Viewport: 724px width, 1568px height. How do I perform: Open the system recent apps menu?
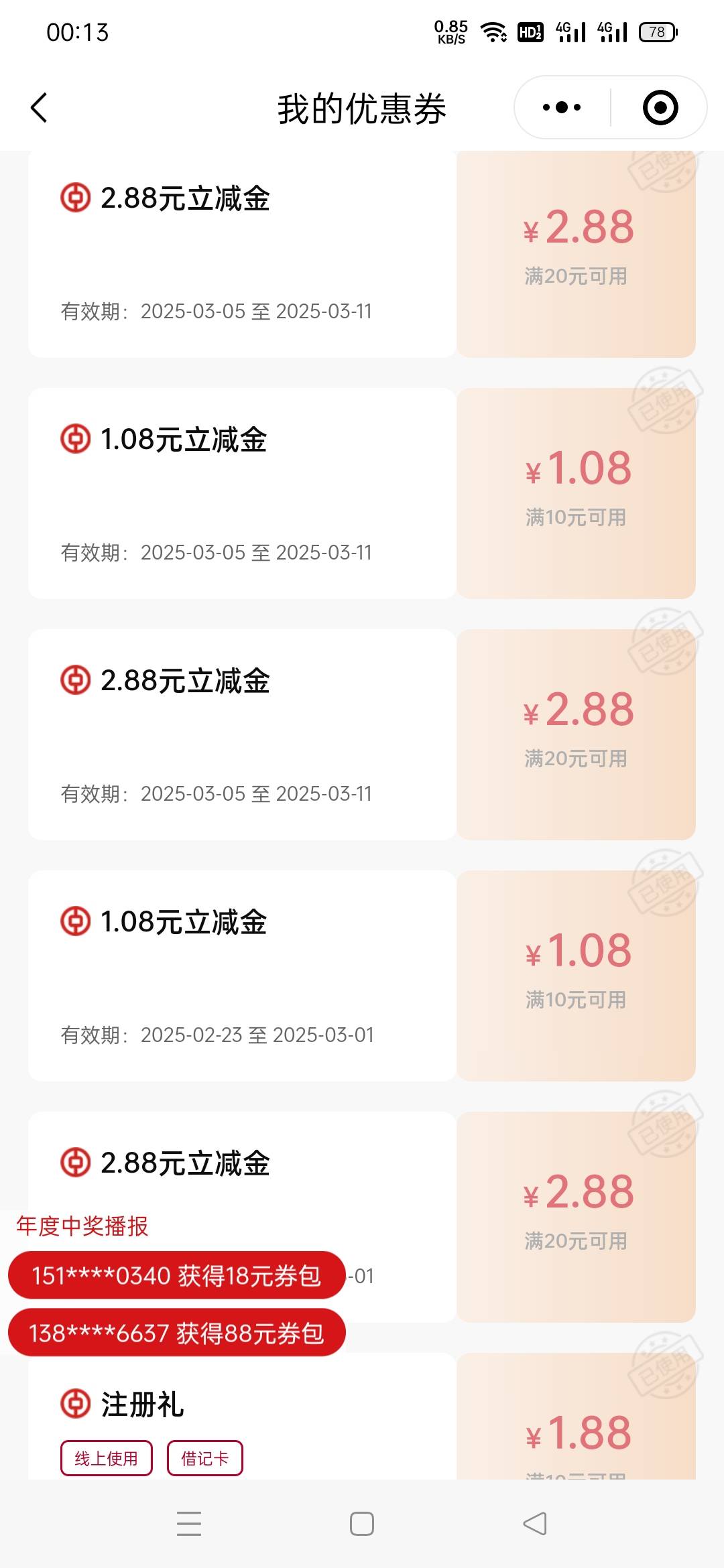point(189,1523)
